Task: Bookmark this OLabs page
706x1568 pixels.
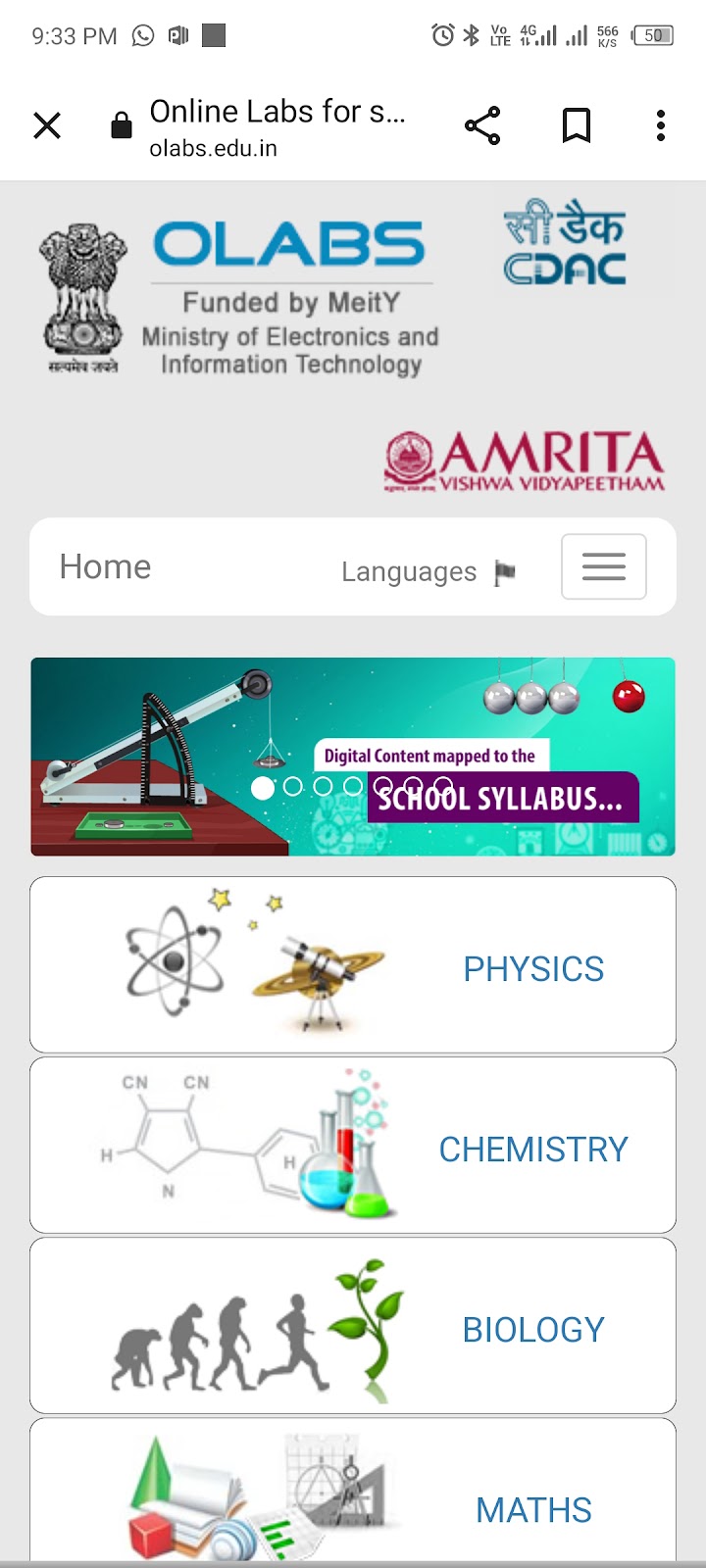Action: (577, 126)
